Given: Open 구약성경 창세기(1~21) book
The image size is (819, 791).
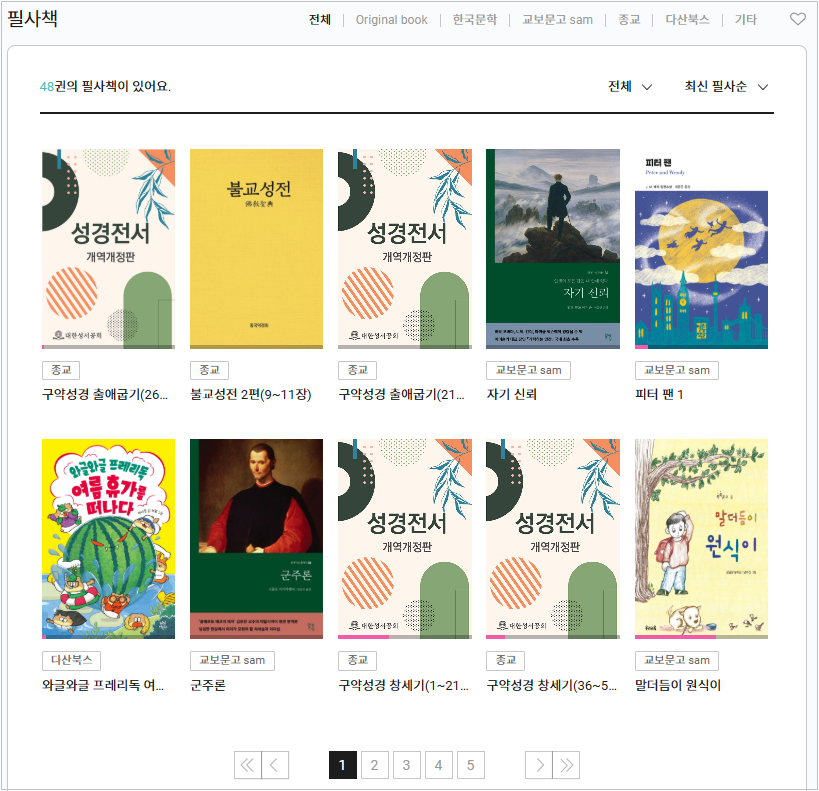Looking at the screenshot, I should (404, 539).
